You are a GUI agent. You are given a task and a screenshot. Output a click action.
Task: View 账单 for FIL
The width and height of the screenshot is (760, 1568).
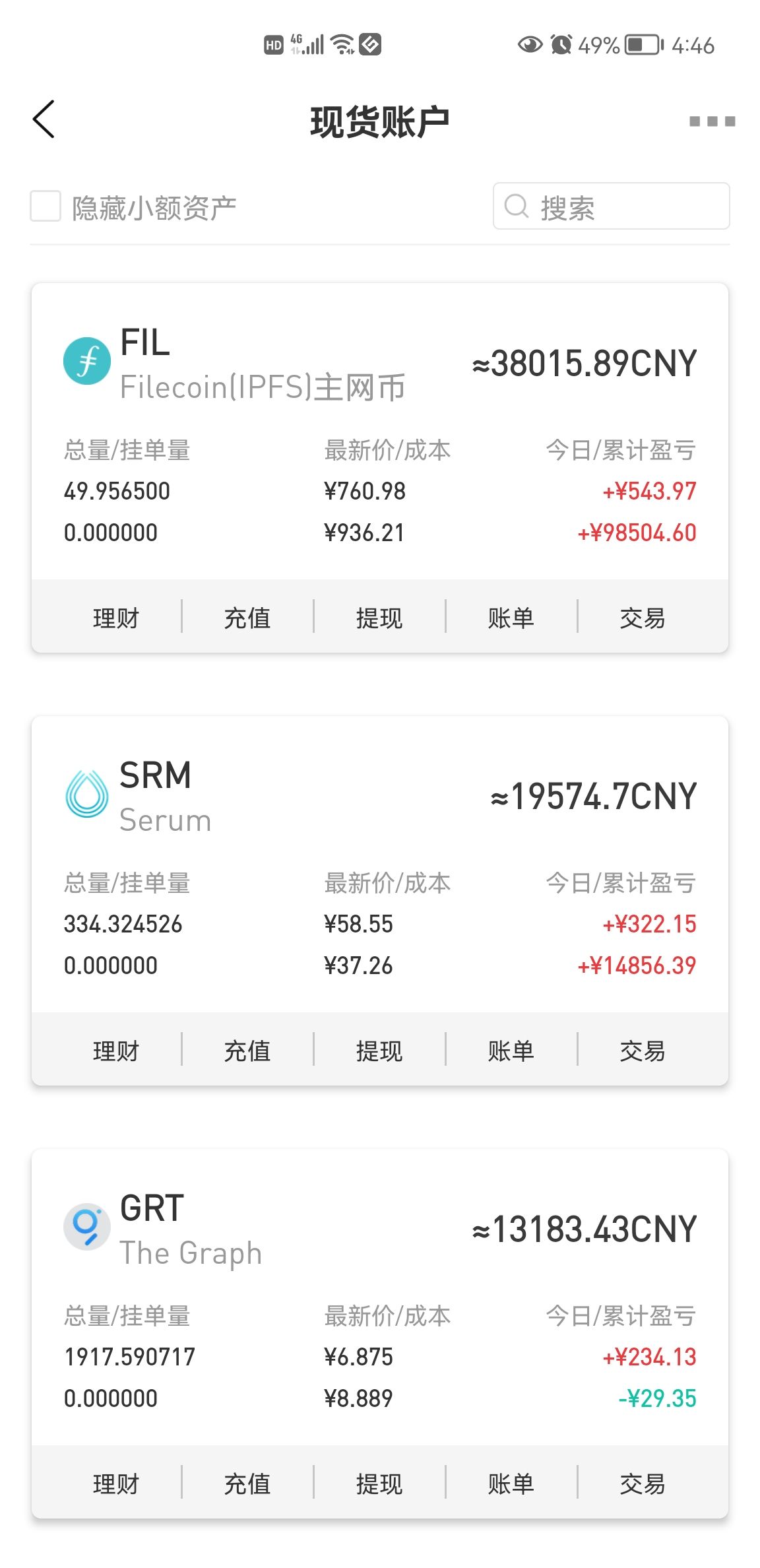[x=511, y=618]
